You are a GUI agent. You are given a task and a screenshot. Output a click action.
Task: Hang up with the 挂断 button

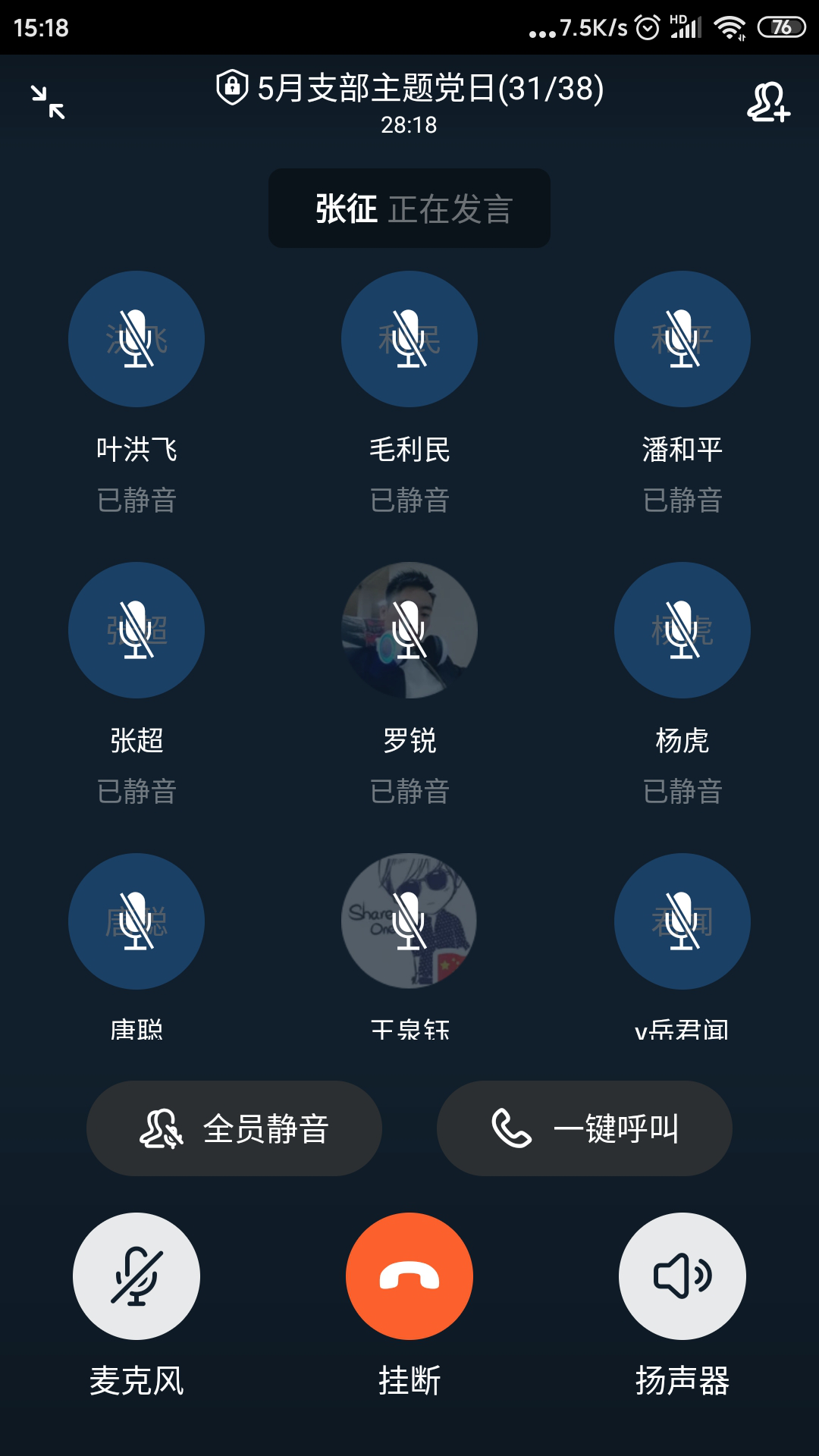click(x=409, y=1276)
